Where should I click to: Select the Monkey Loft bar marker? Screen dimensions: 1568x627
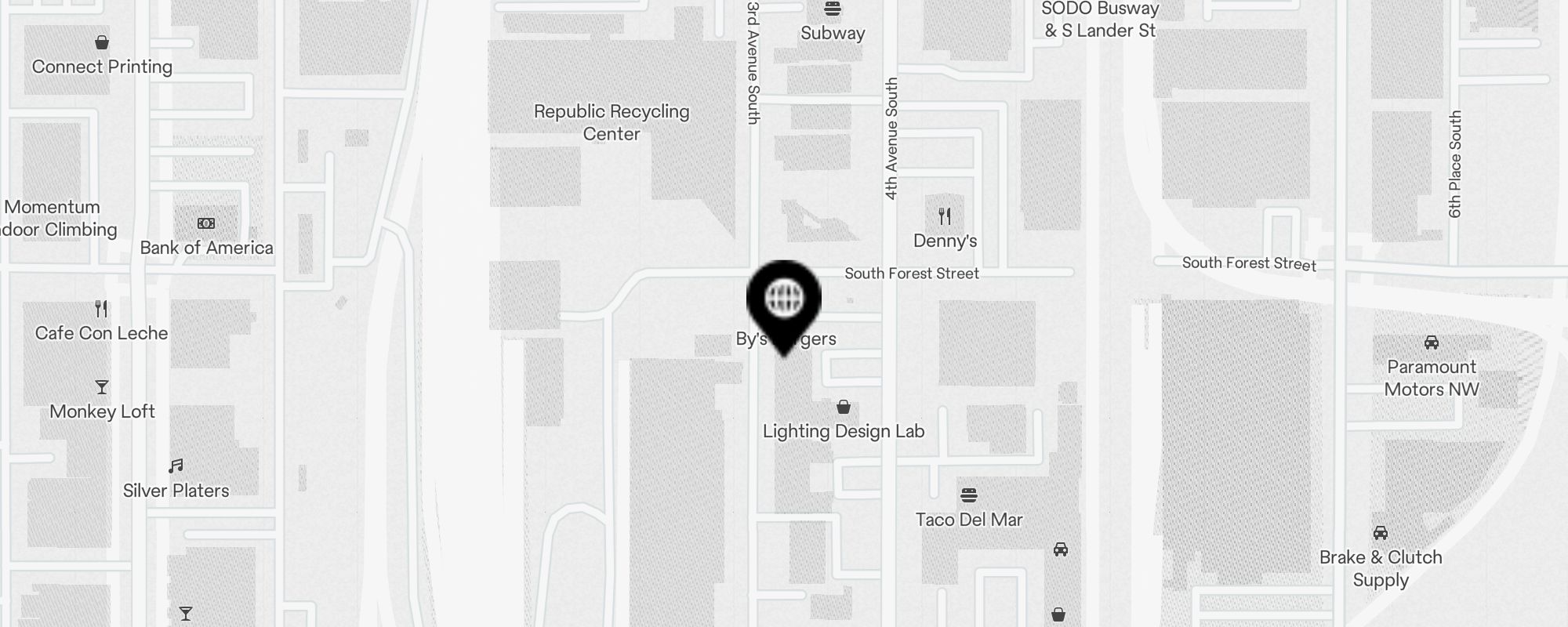click(x=102, y=387)
